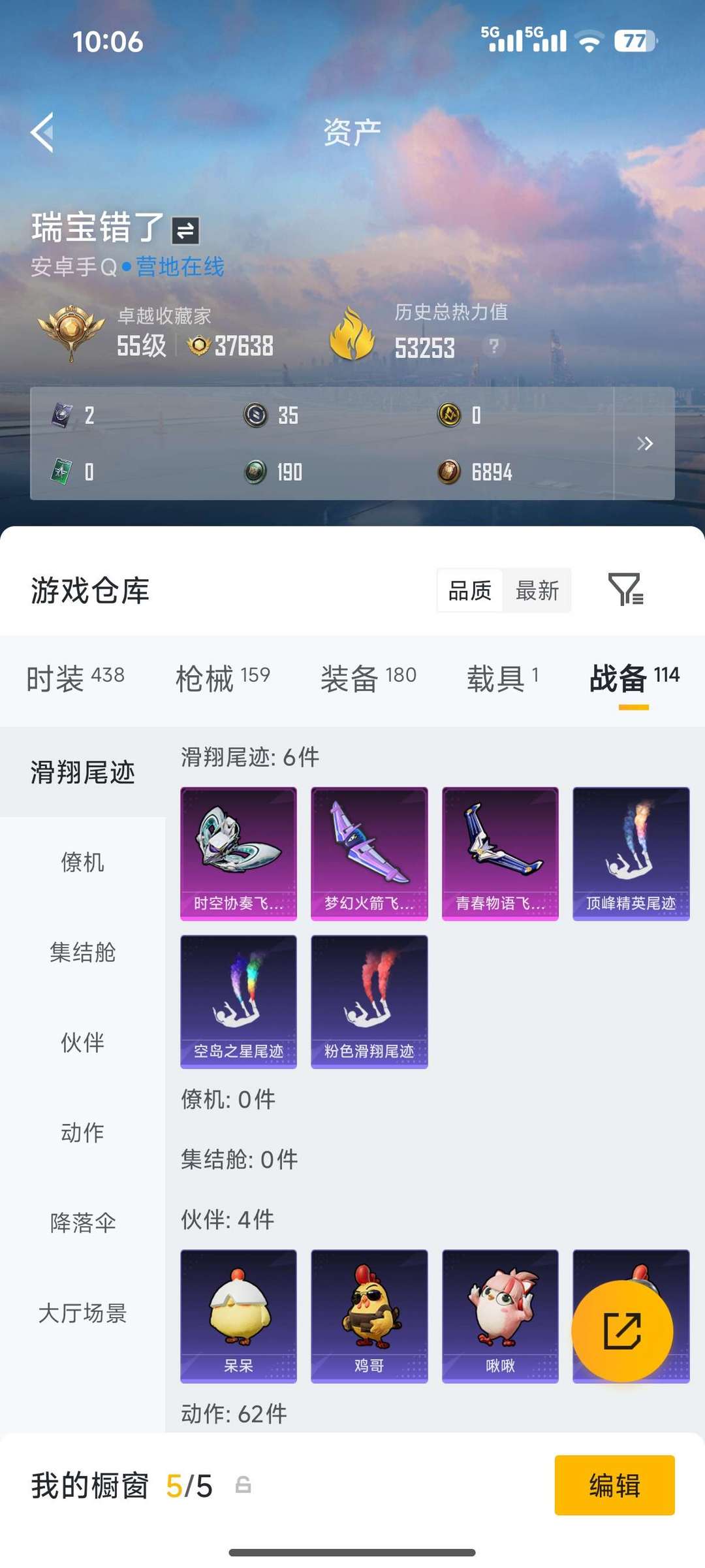Tap the 编辑 button for 我的橱窗
Image resolution: width=705 pixels, height=1568 pixels.
(x=614, y=1485)
